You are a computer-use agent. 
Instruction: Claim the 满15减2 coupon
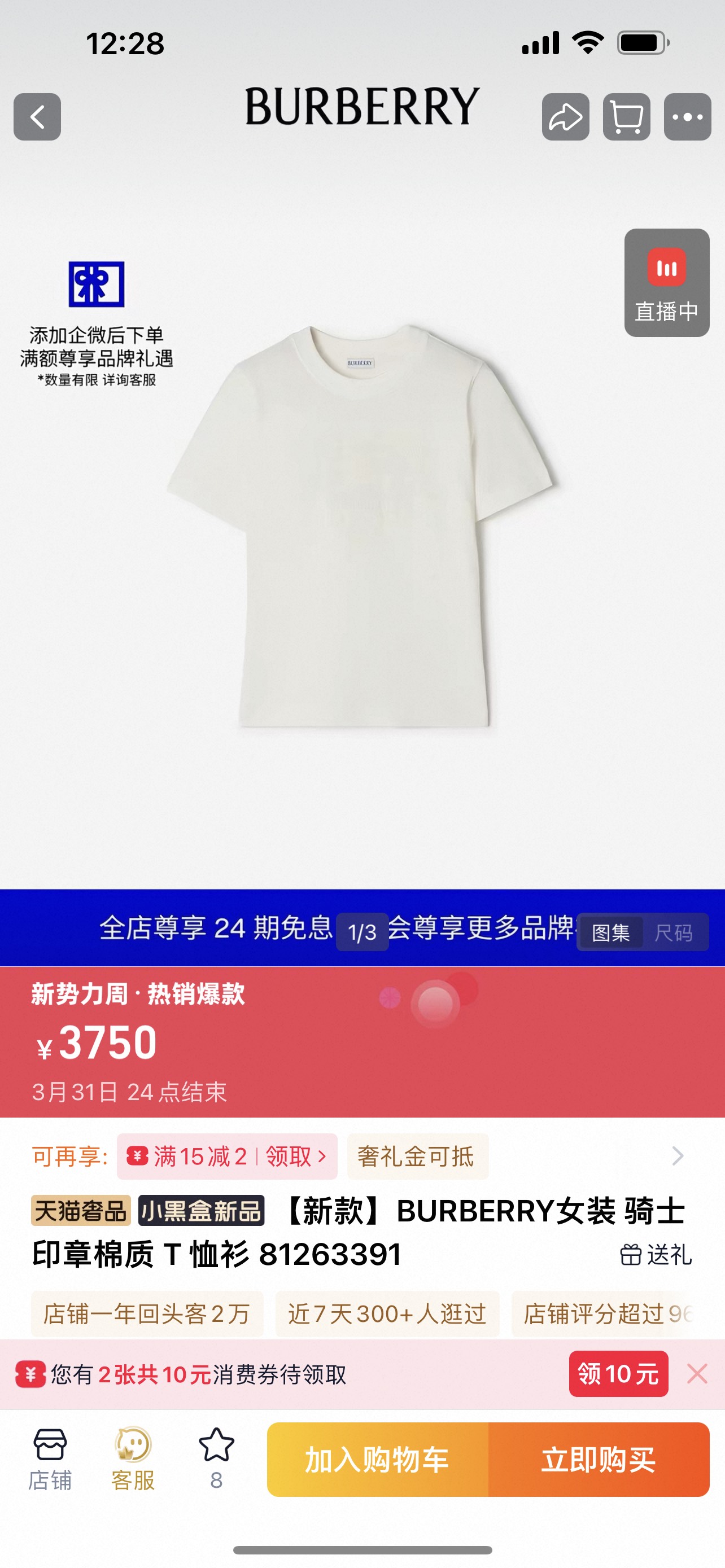227,1156
